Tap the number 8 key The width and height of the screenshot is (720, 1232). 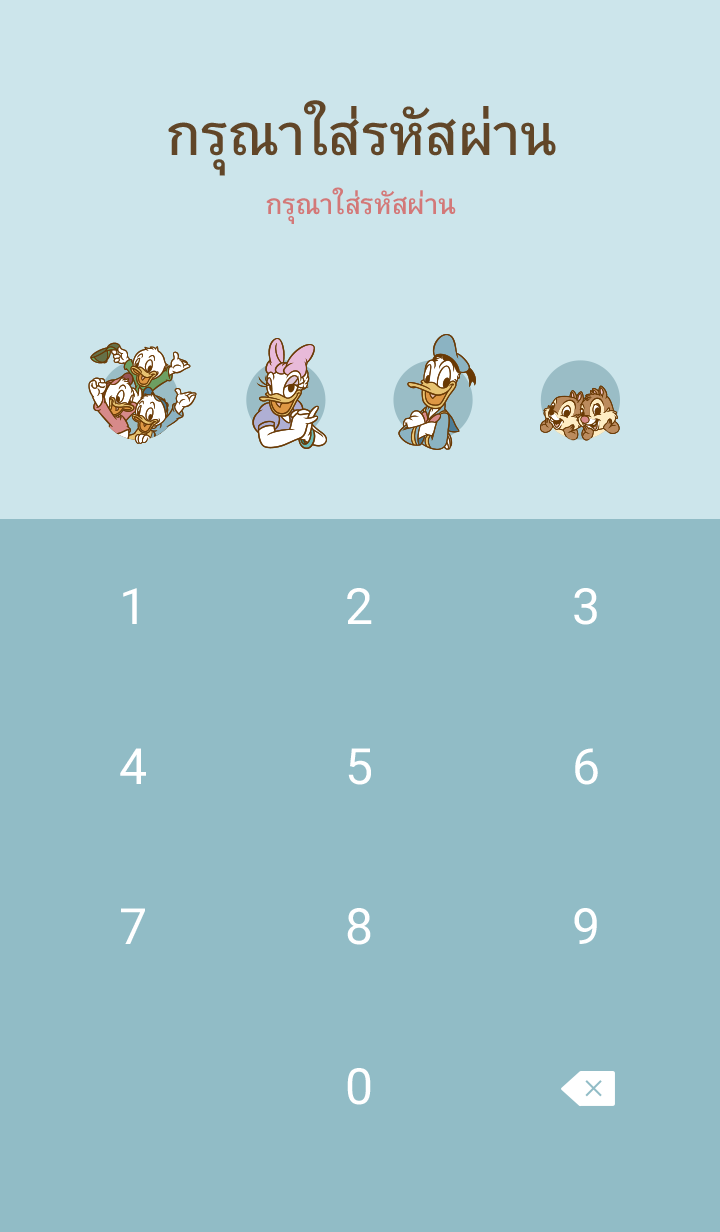click(359, 927)
